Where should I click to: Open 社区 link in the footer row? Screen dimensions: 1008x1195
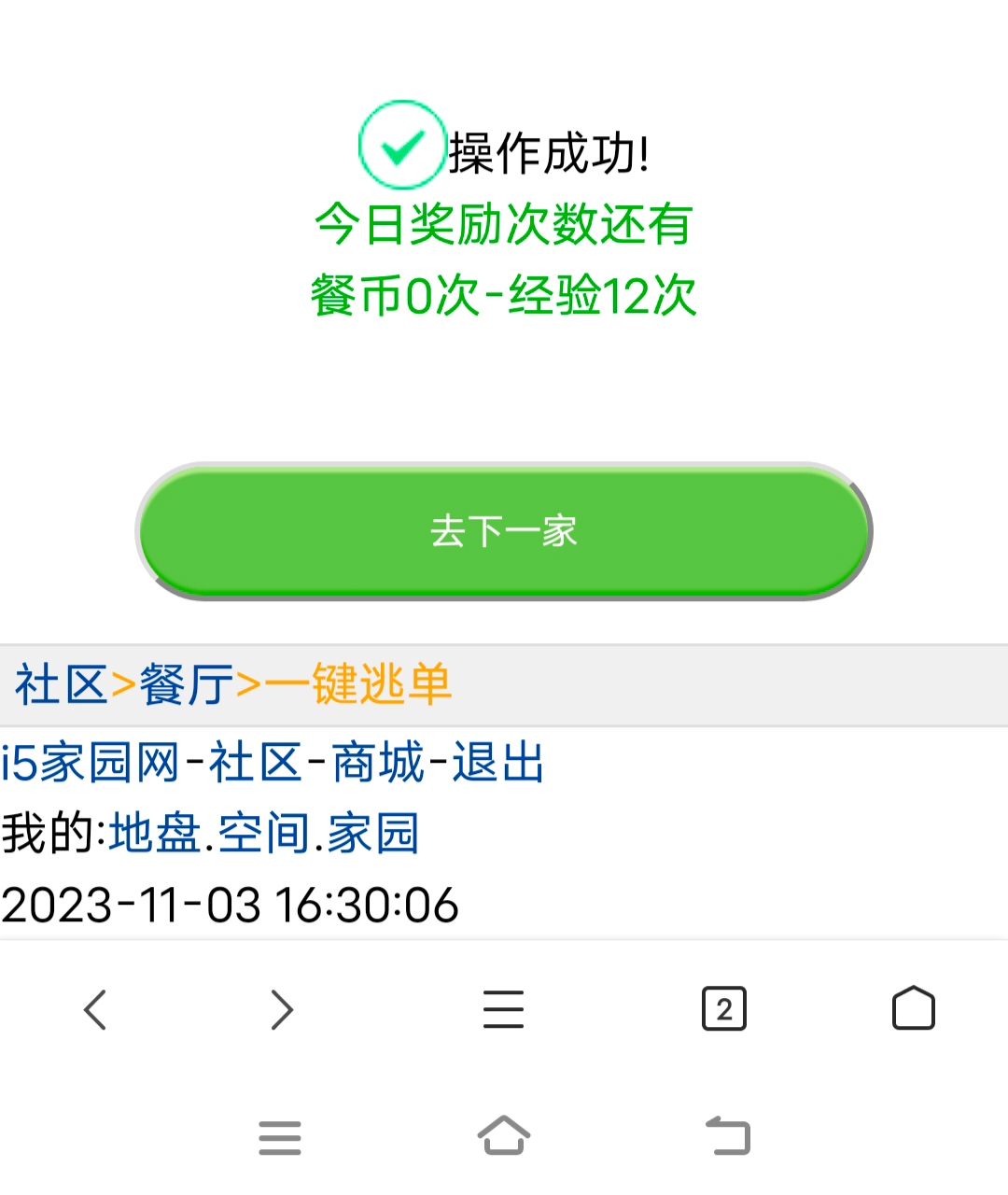[x=255, y=763]
